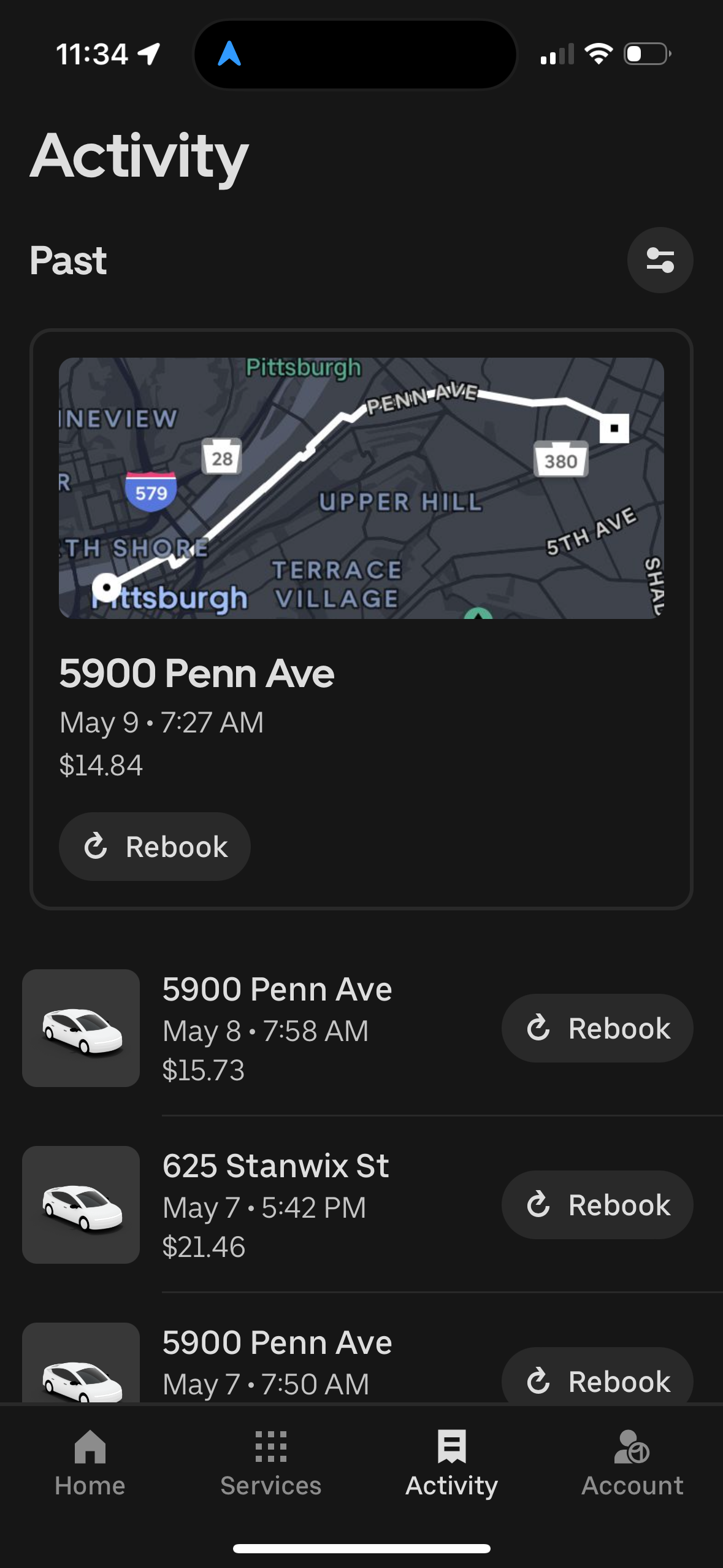Viewport: 723px width, 1568px height.
Task: Rebook the May 9 ride to 5900 Penn Ave
Action: 154,846
